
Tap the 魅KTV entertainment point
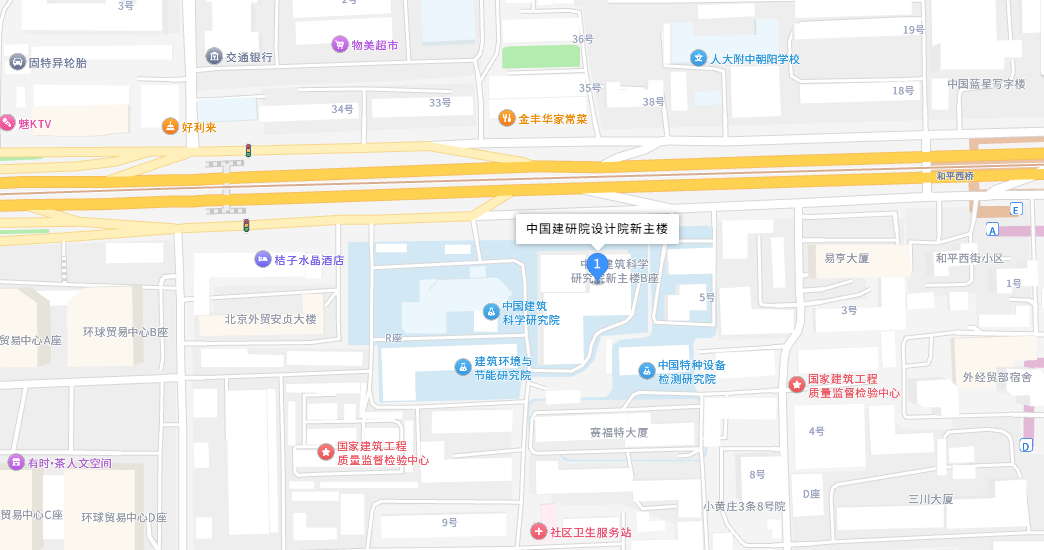tap(8, 123)
